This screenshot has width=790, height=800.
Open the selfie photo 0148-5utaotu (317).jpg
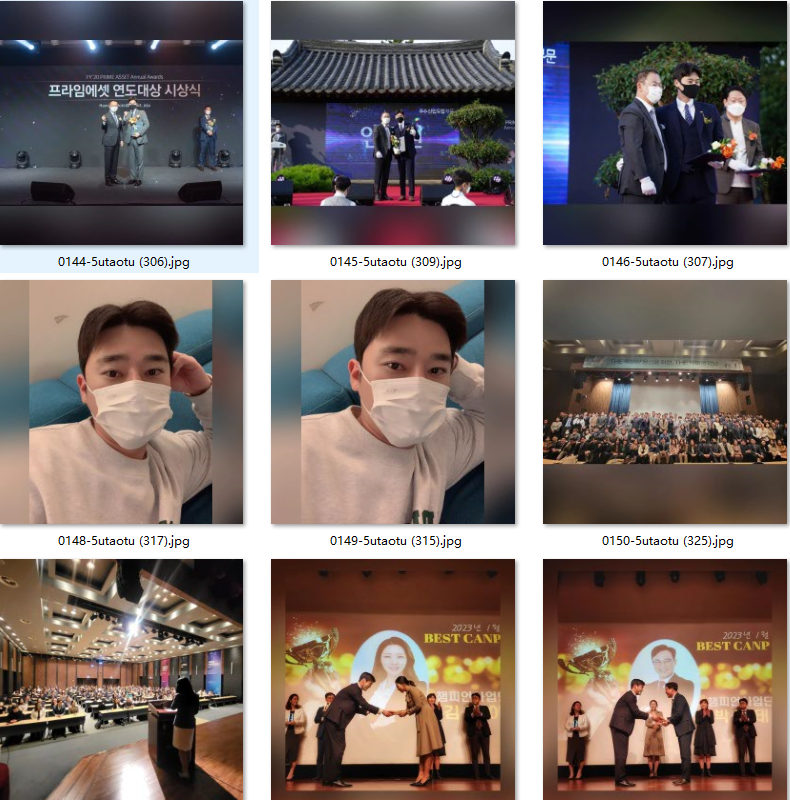coord(121,402)
